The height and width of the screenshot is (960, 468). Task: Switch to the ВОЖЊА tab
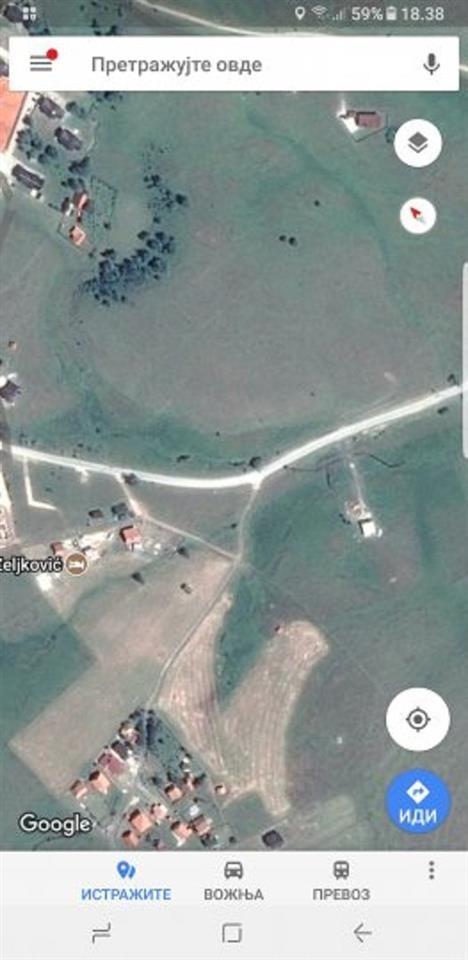point(233,880)
